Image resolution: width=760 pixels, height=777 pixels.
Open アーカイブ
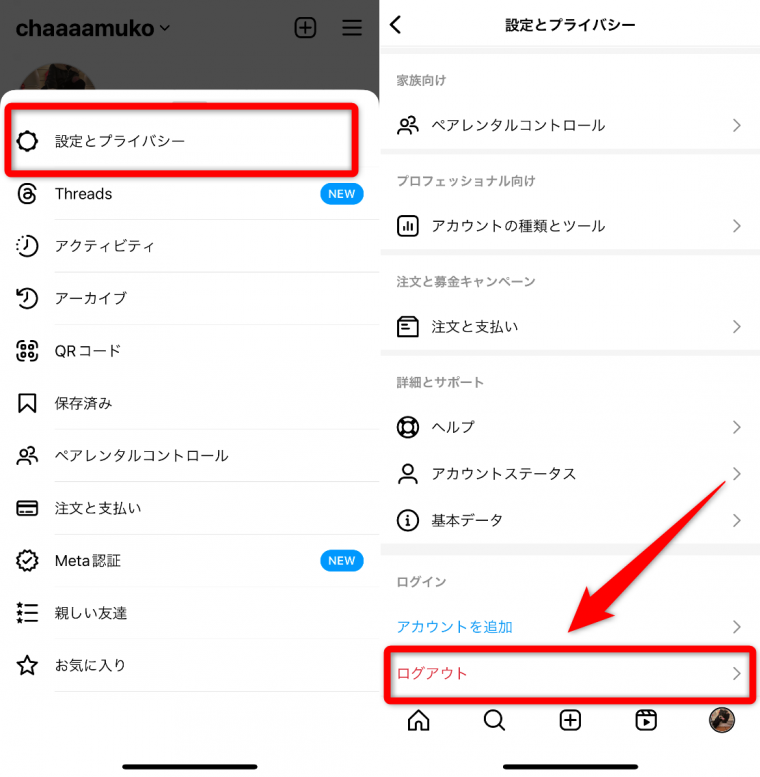coord(90,298)
